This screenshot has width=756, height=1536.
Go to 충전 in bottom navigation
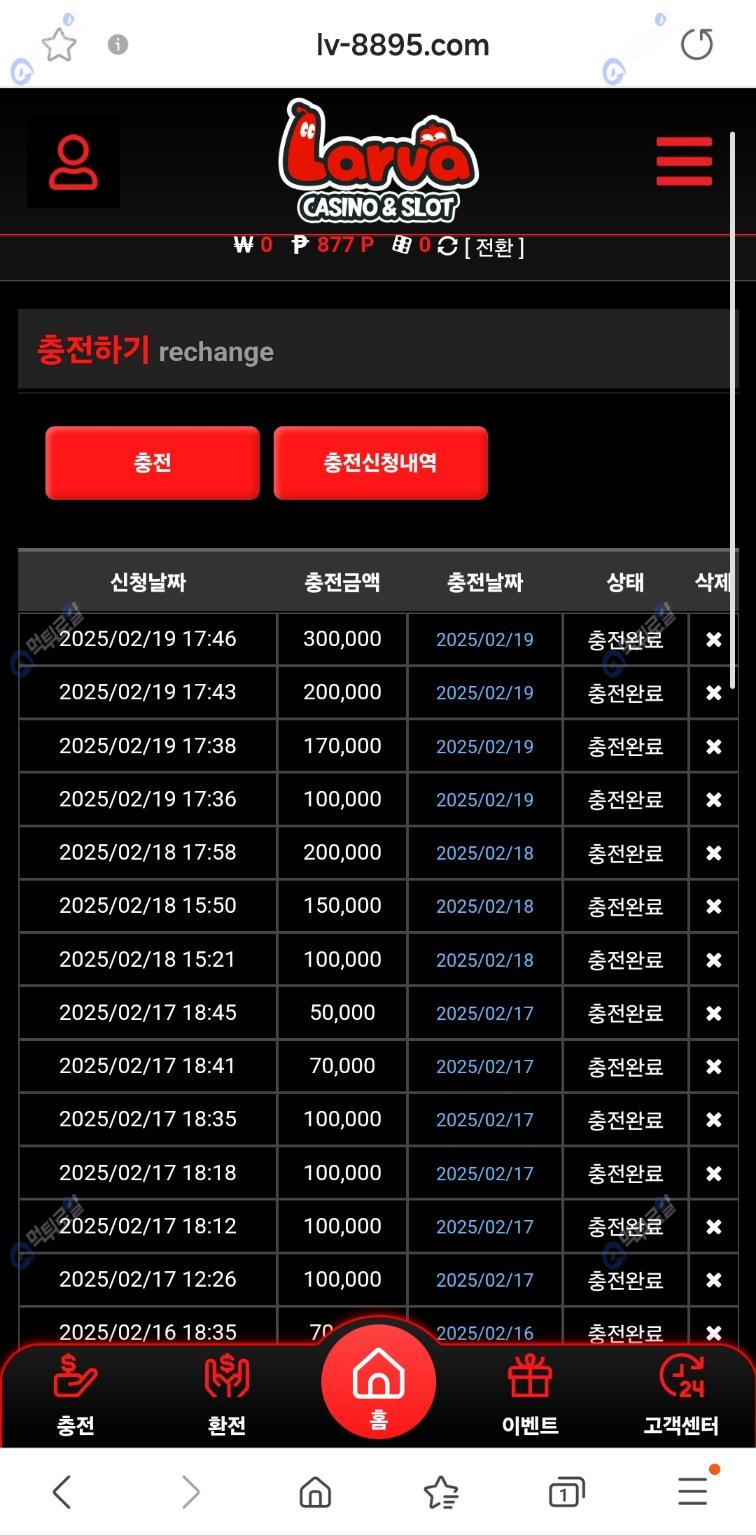click(76, 1394)
